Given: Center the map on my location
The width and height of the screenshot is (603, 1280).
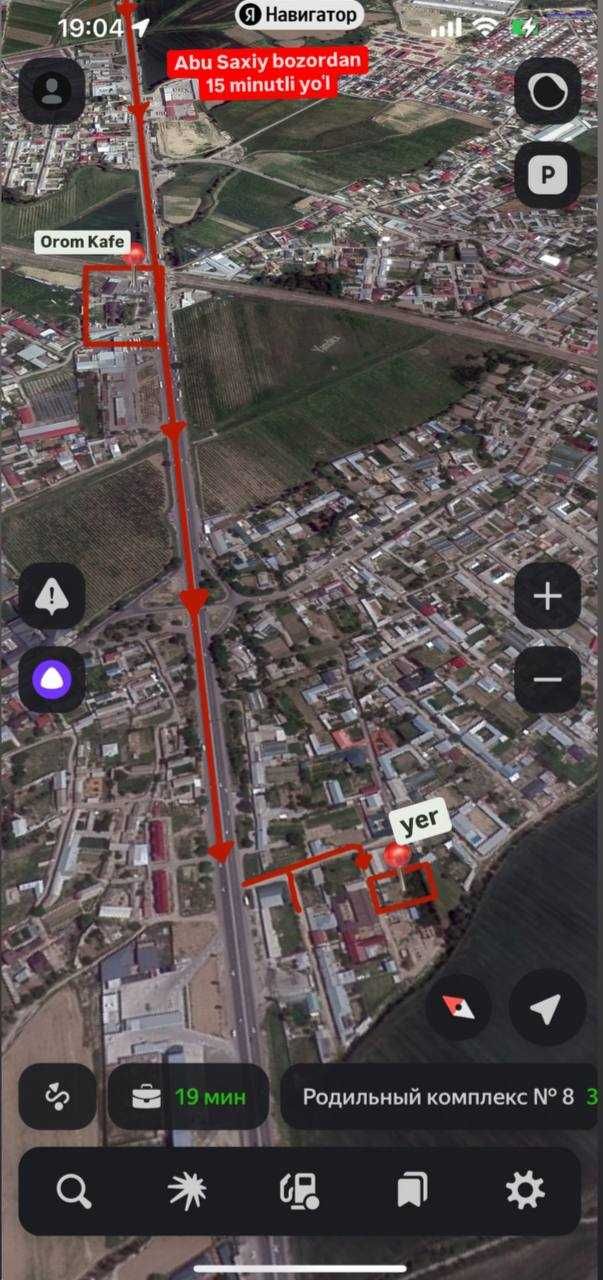Looking at the screenshot, I should pyautogui.click(x=546, y=1008).
